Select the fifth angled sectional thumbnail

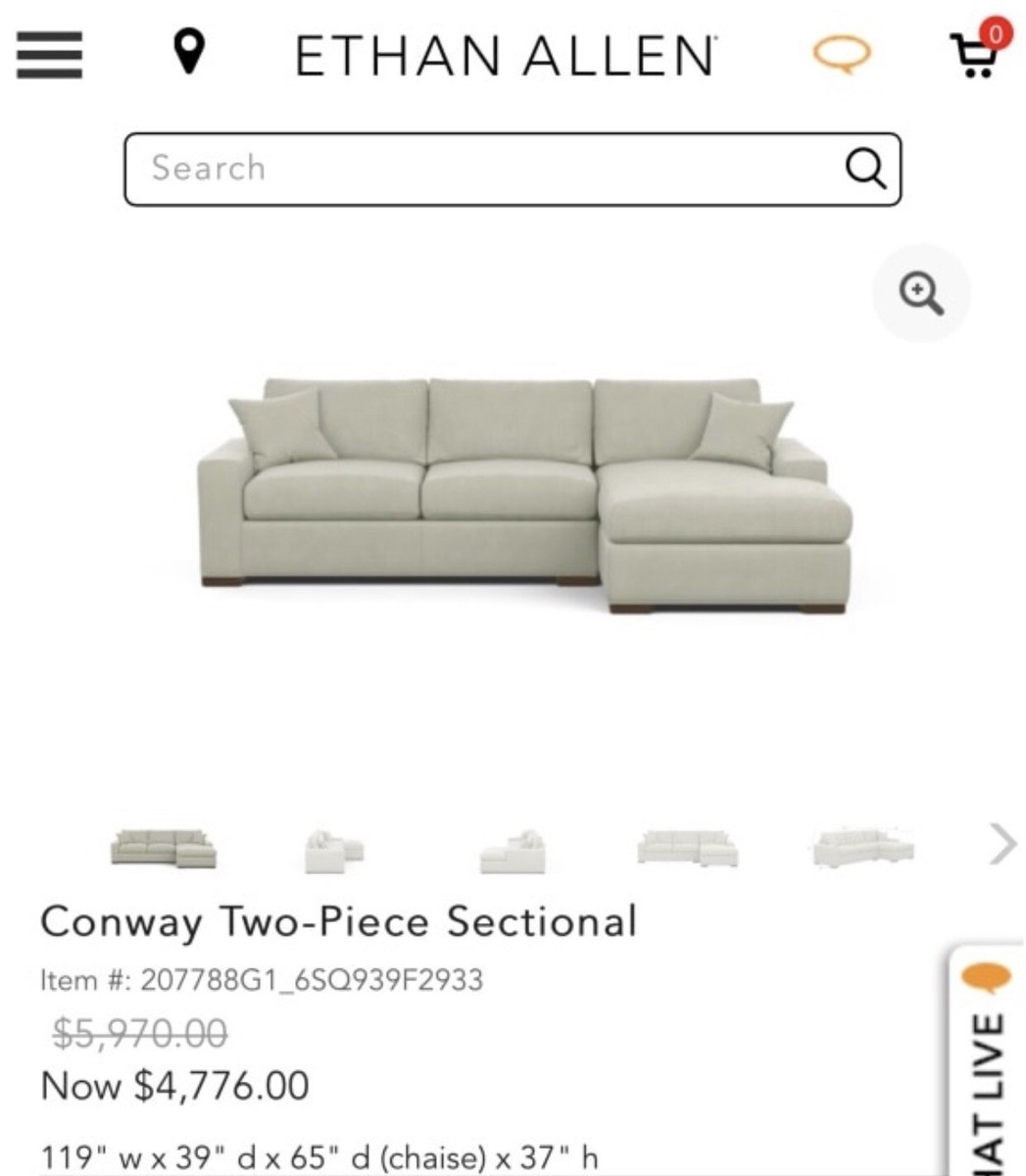[862, 848]
